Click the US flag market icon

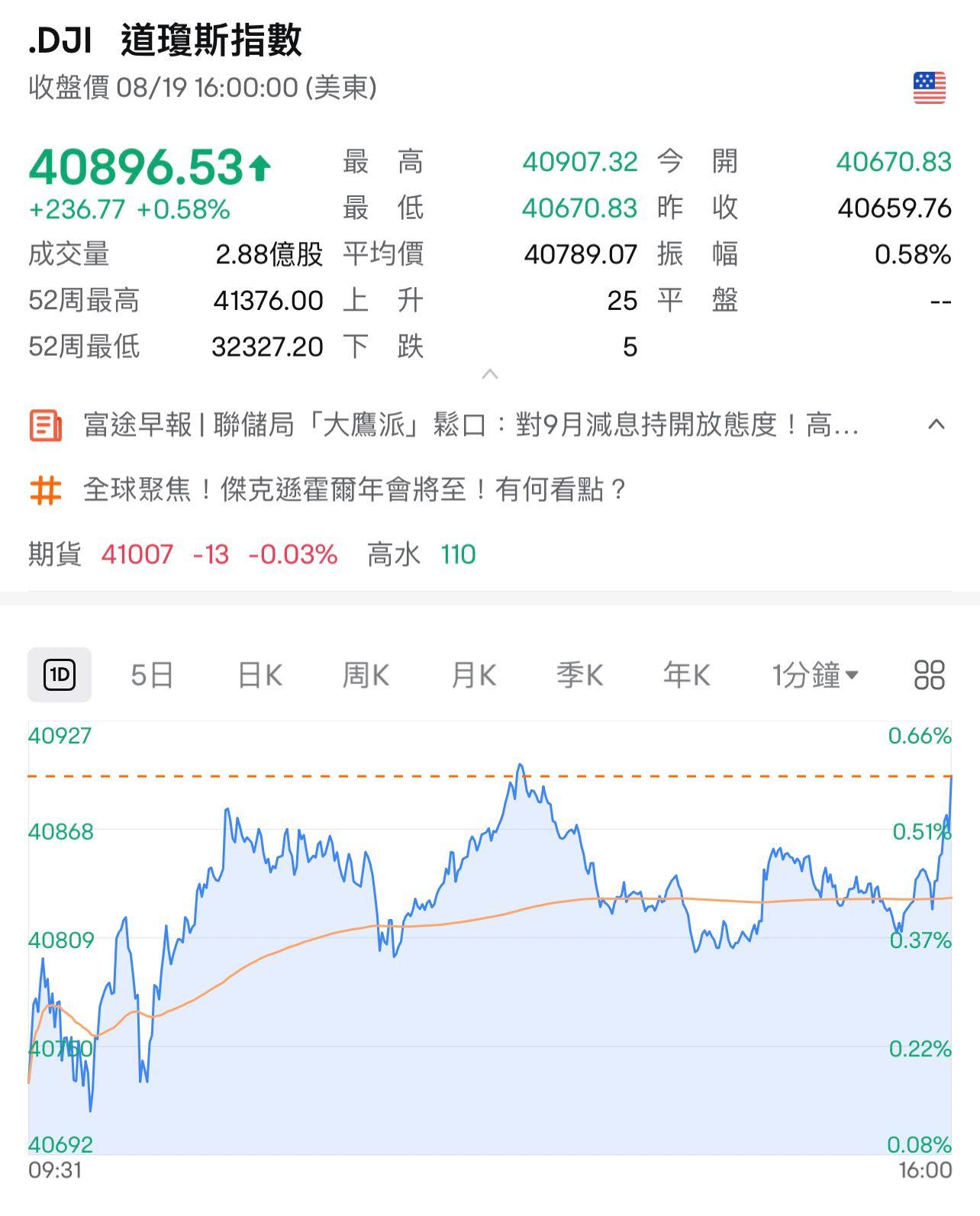click(x=930, y=86)
